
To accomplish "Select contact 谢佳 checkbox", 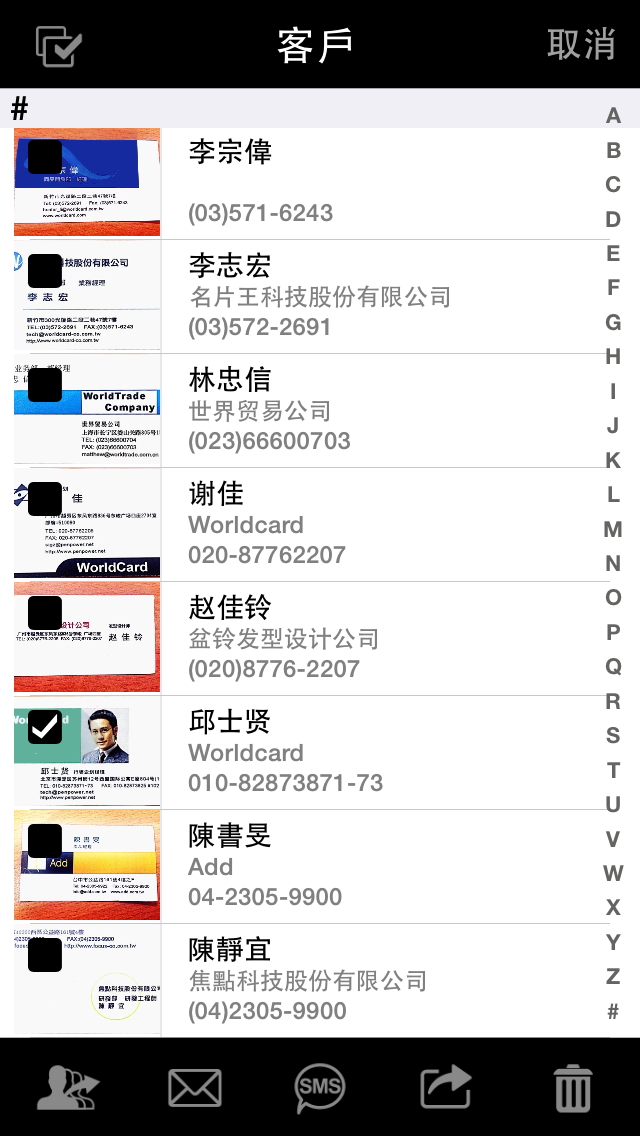I will [x=44, y=499].
